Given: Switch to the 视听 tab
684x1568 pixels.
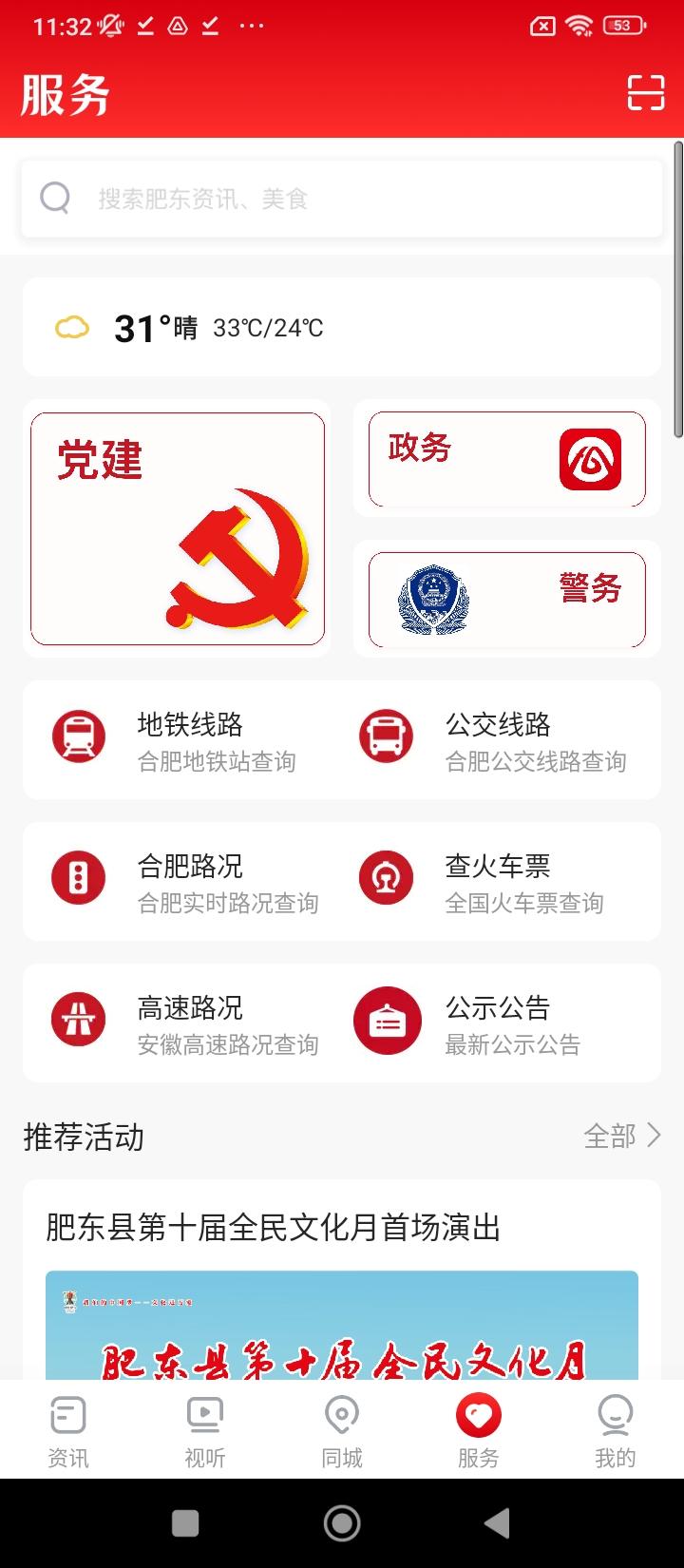Looking at the screenshot, I should [x=205, y=1432].
